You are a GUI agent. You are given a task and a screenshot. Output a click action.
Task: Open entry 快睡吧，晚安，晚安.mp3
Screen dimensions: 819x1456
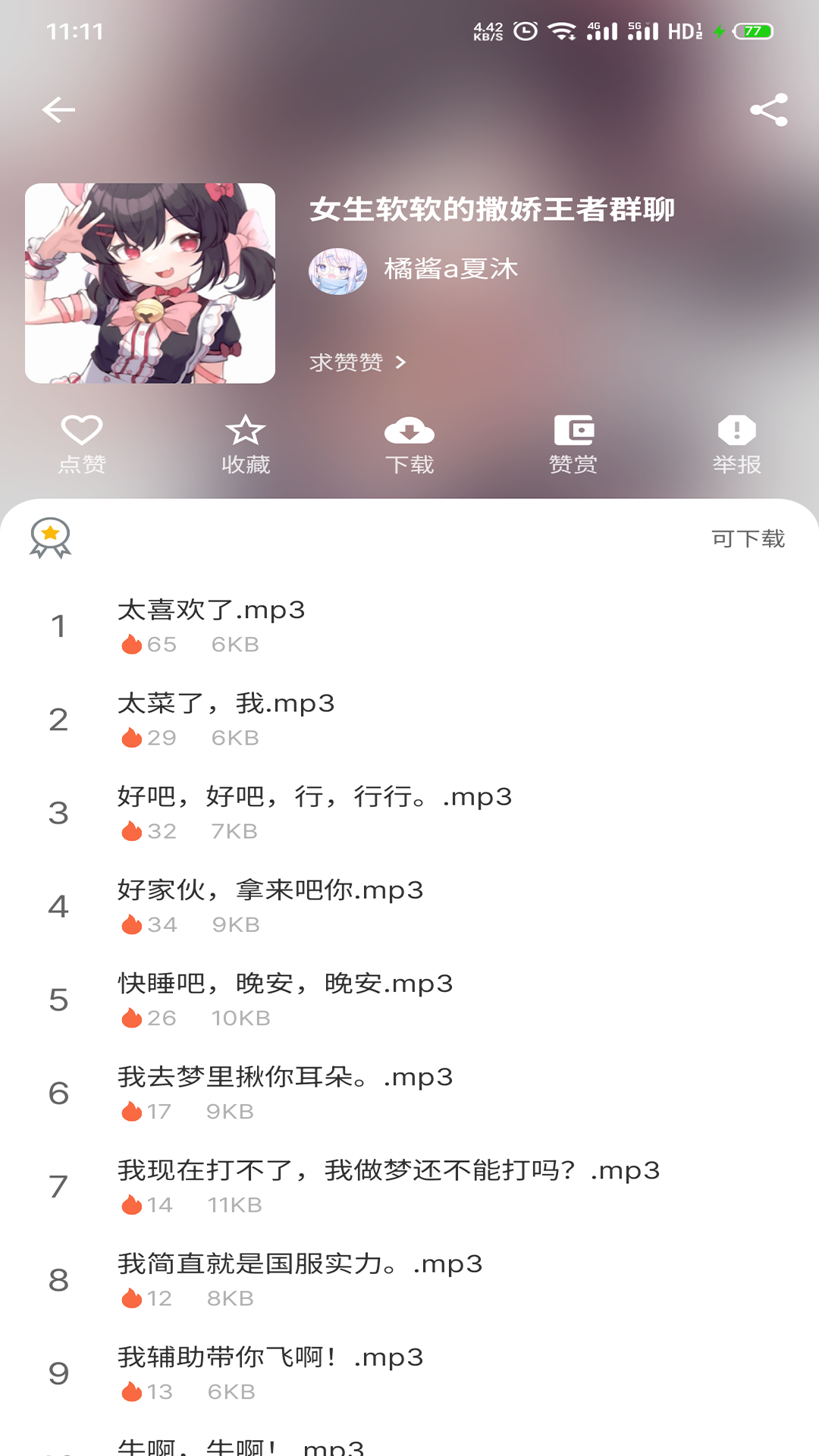284,983
